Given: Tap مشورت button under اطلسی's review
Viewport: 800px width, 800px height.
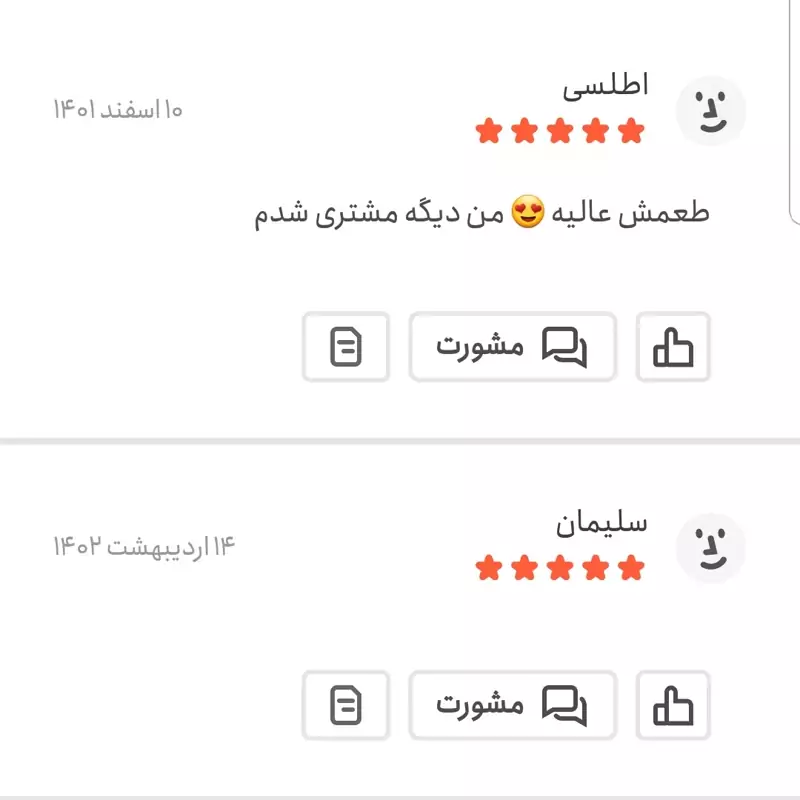Looking at the screenshot, I should click(x=512, y=347).
